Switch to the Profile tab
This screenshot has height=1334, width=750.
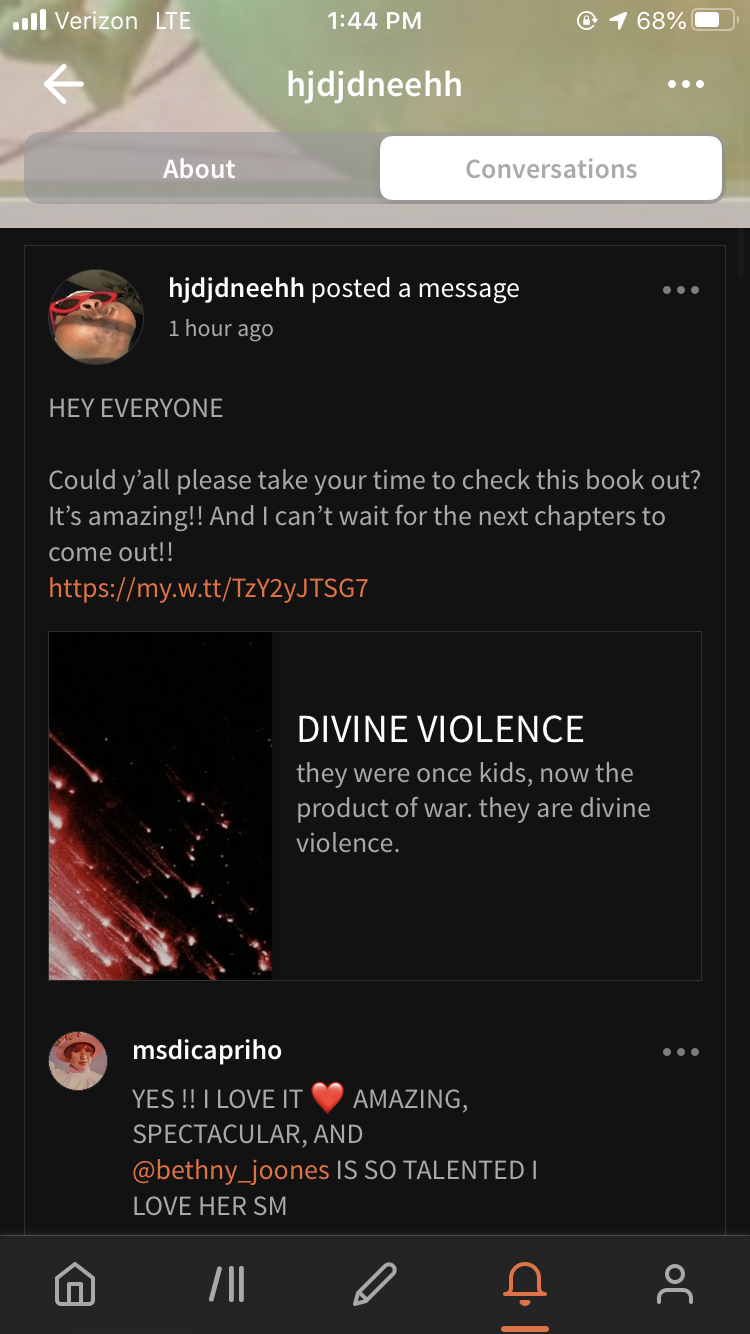pos(675,1285)
